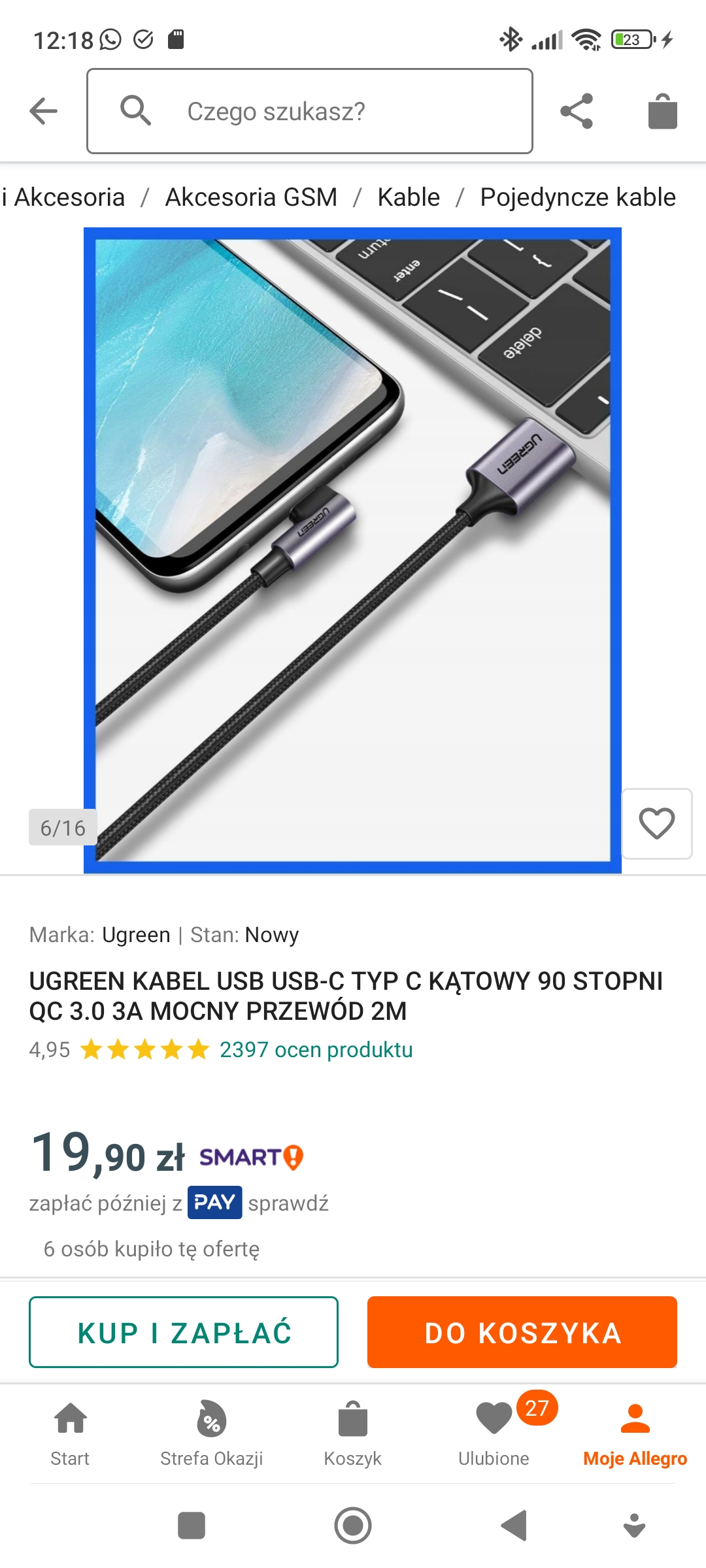Viewport: 706px width, 1568px height.
Task: Add the offer to favourites with the heart
Action: pyautogui.click(x=656, y=823)
